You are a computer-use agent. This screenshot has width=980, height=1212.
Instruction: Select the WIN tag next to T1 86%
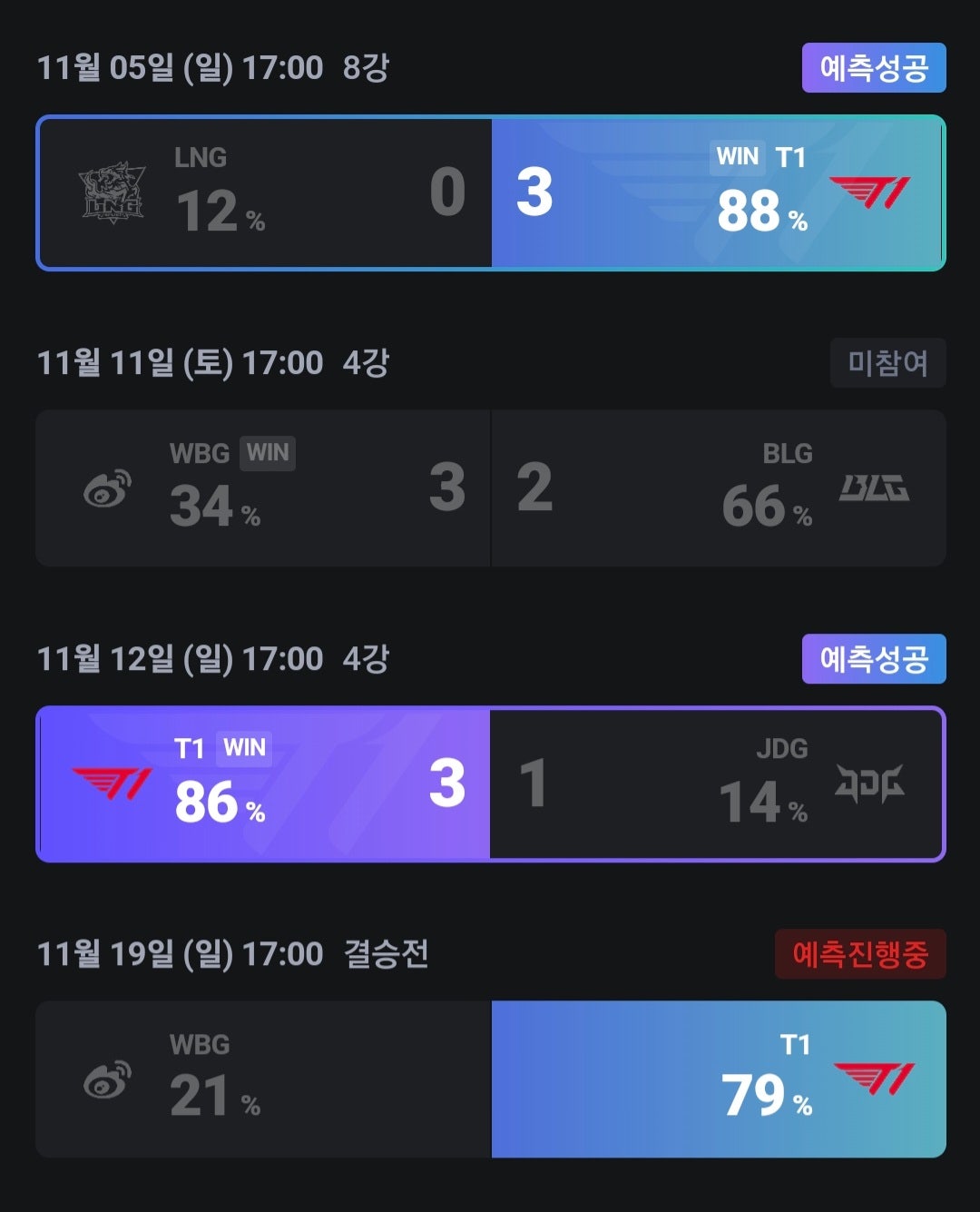point(241,750)
